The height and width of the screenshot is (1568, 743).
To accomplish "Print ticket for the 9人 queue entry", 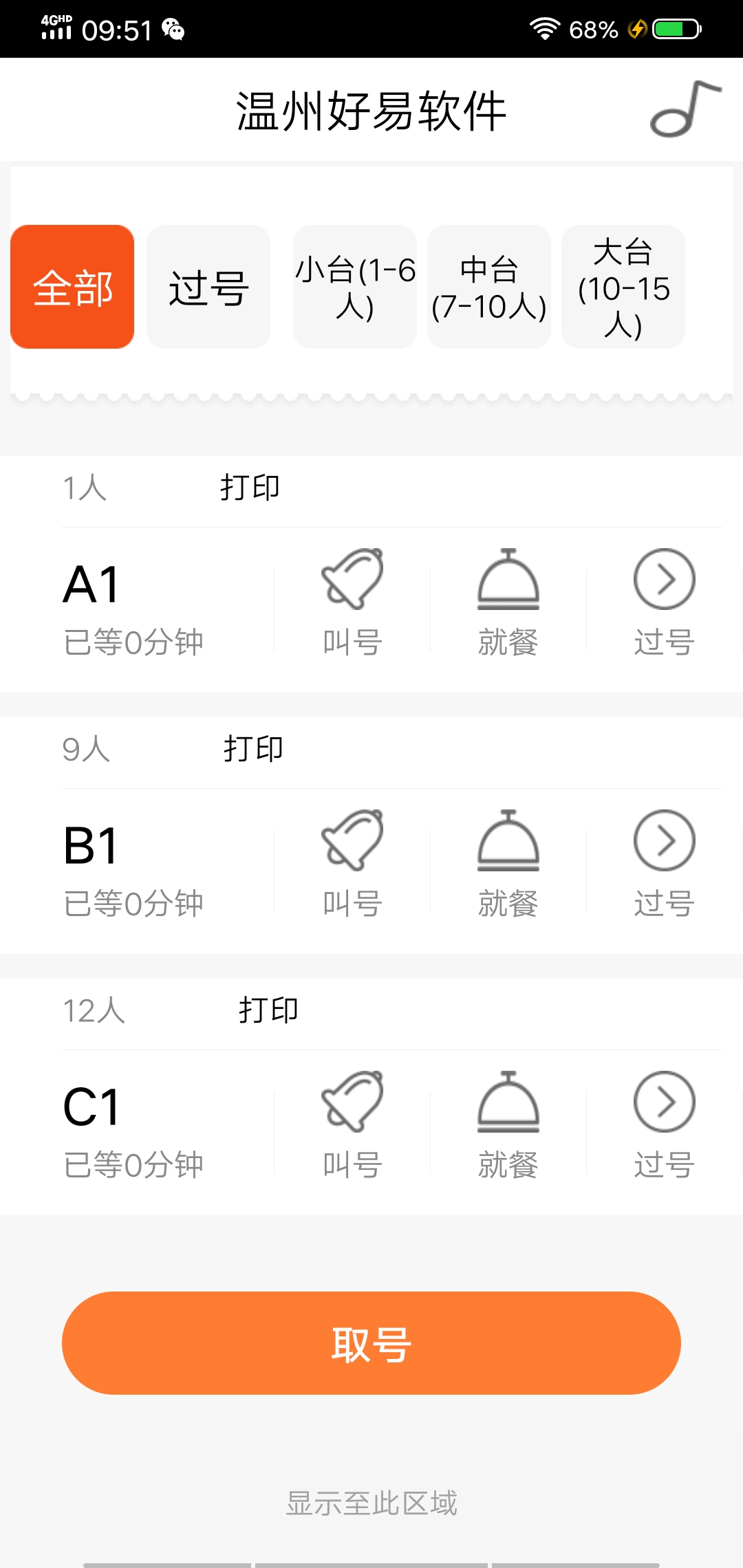I will 253,749.
